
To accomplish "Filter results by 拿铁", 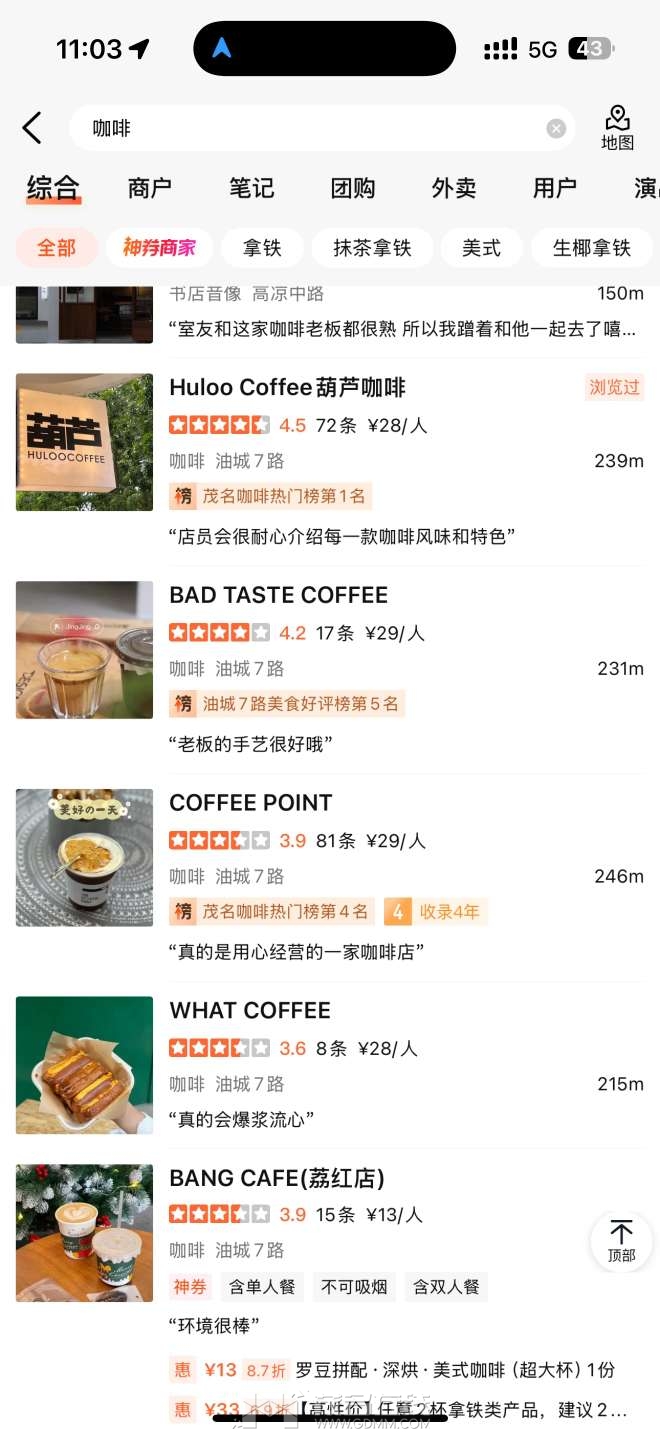I will (x=263, y=248).
